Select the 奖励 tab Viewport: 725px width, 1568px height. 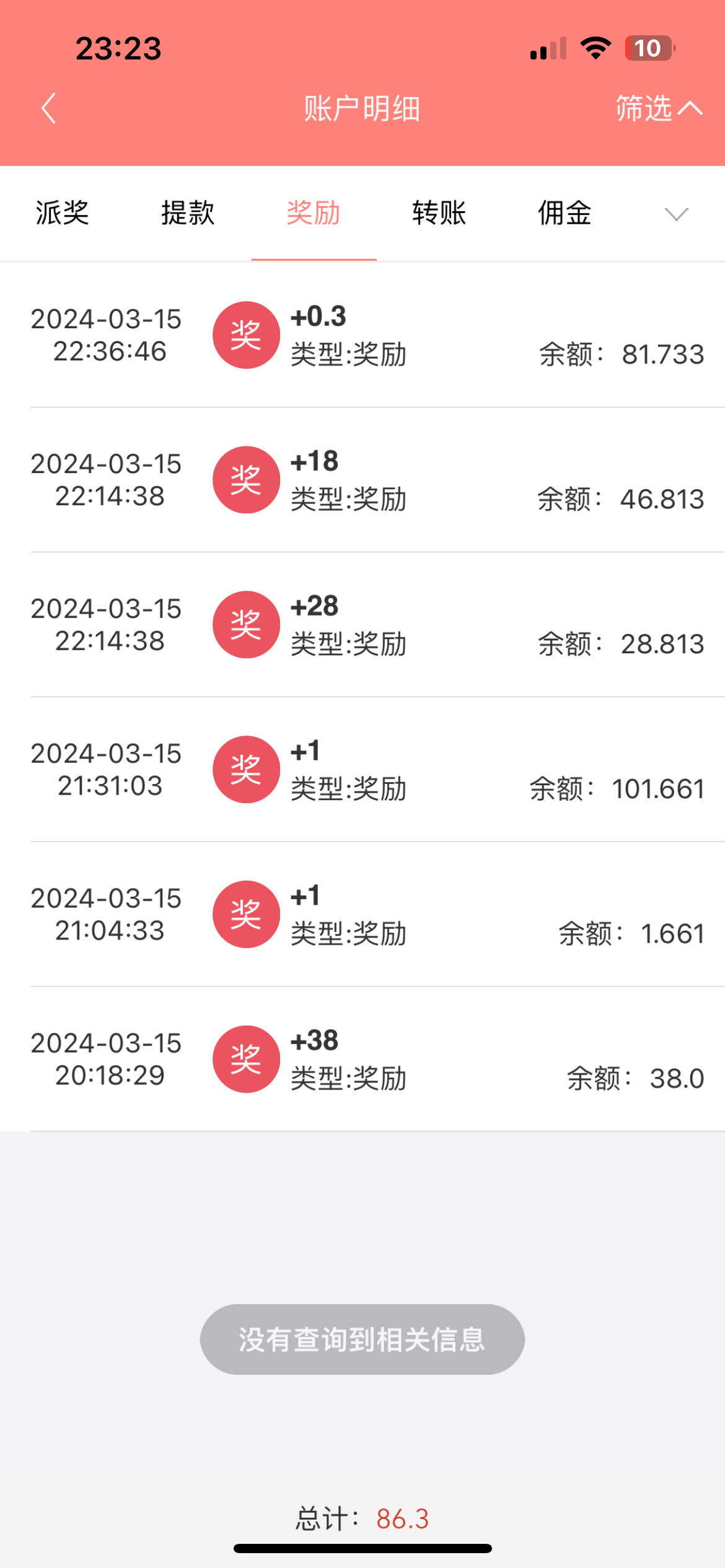(x=314, y=213)
